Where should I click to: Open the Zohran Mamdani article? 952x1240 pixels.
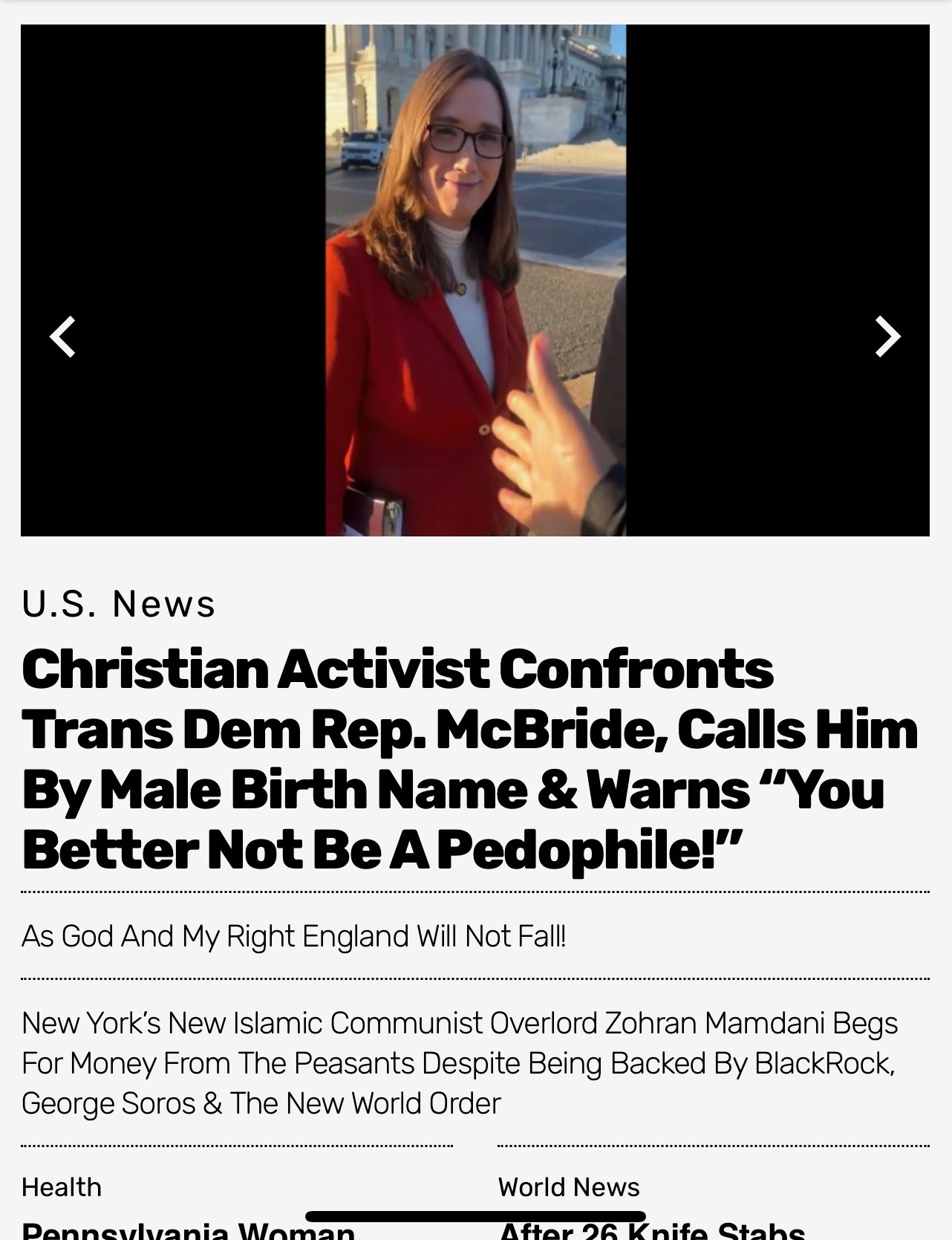click(460, 1063)
